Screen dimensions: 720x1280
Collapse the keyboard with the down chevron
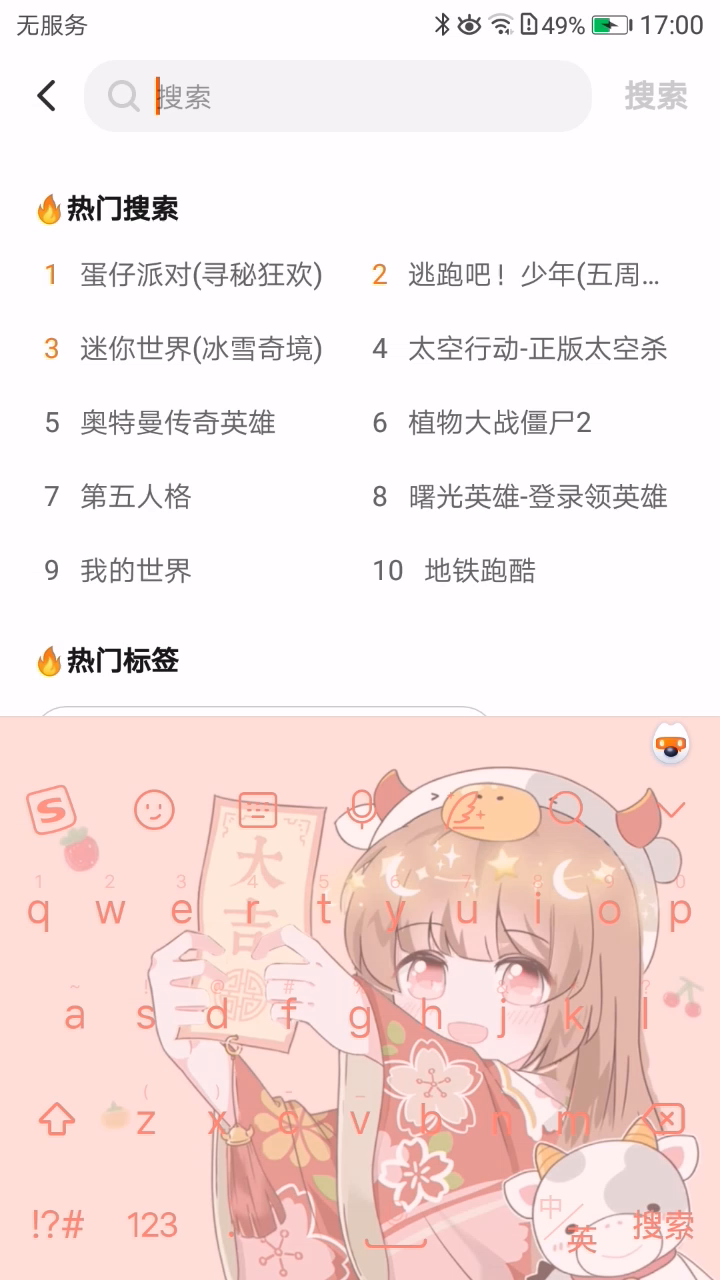673,808
